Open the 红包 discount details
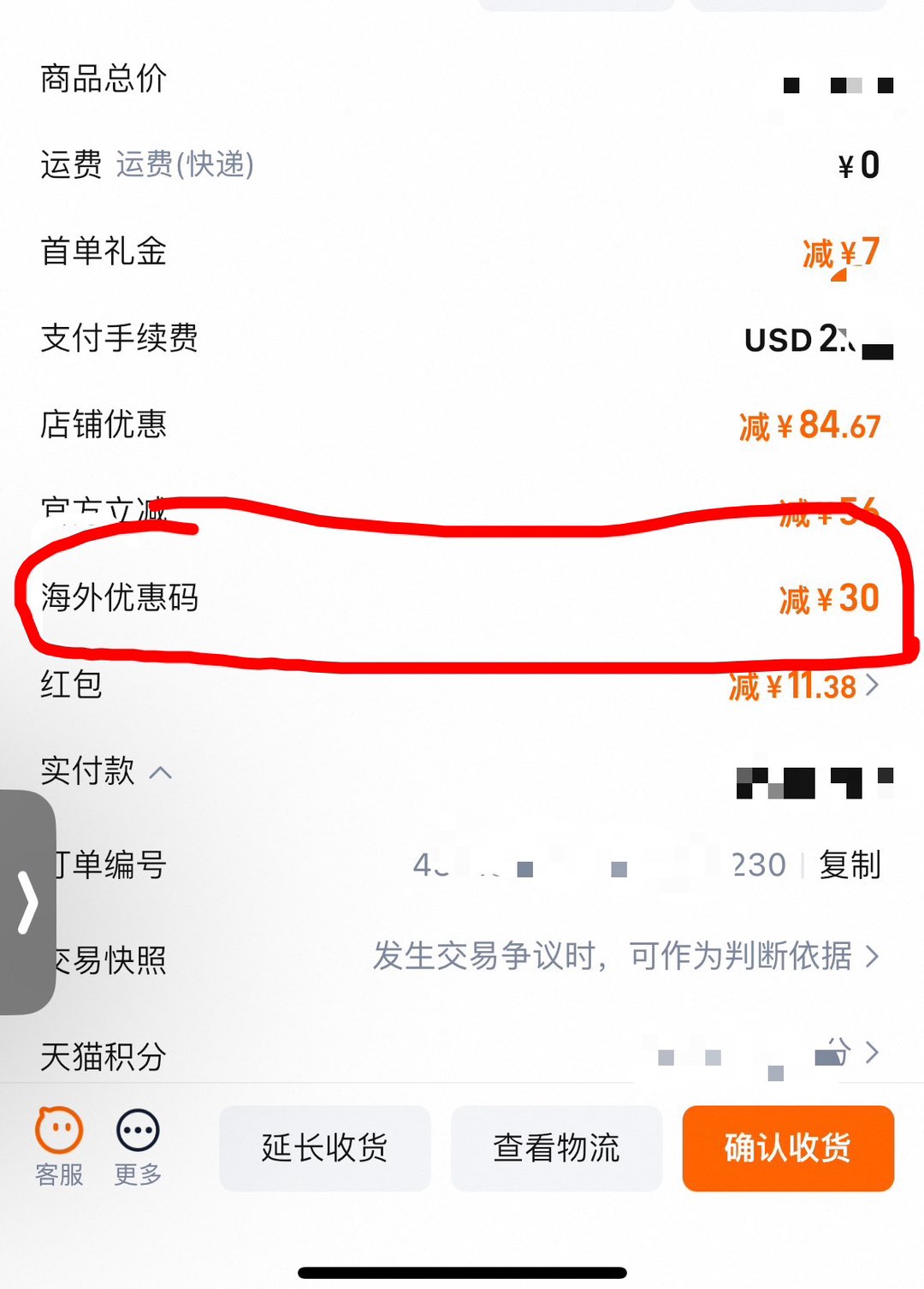Viewport: 924px width, 1289px height. point(804,686)
